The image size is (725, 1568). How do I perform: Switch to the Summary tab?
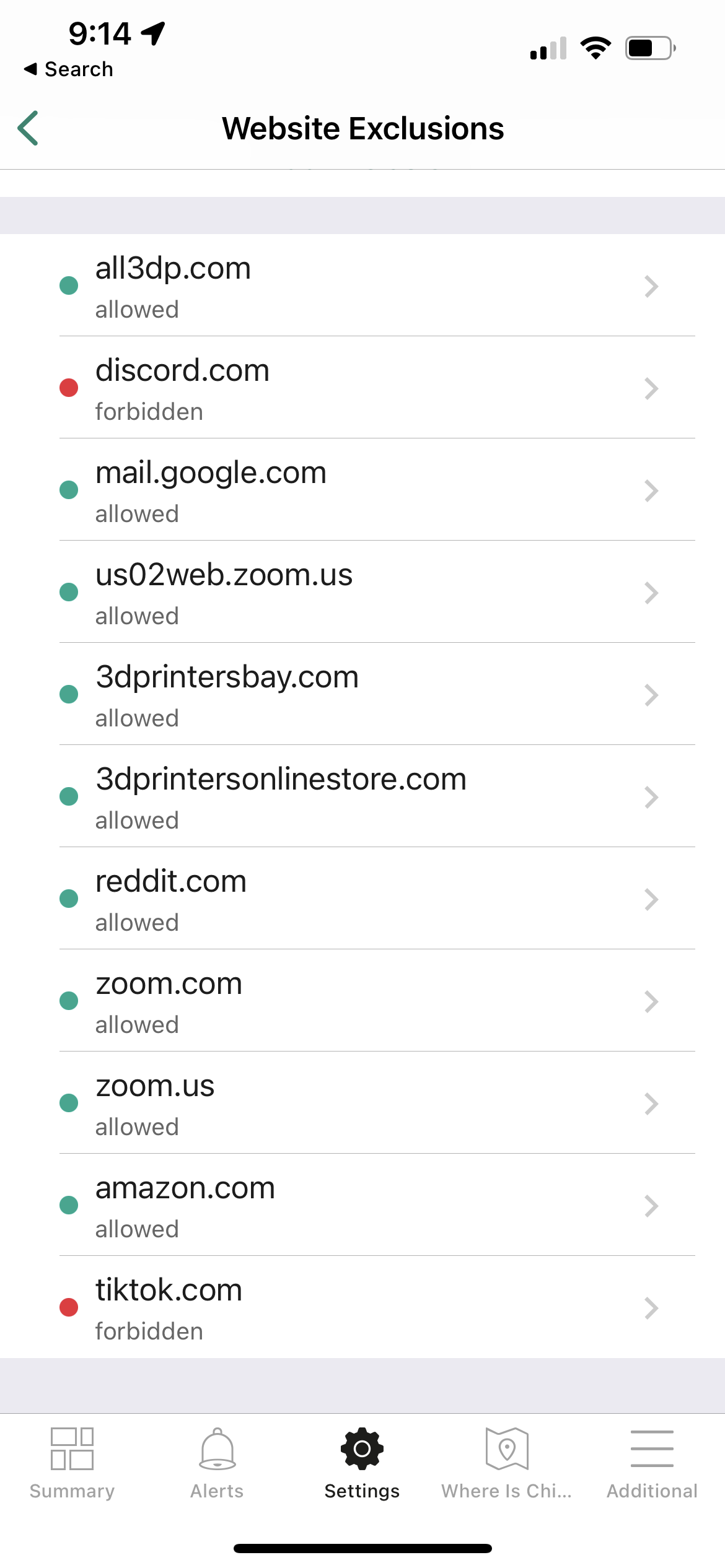click(x=72, y=1463)
